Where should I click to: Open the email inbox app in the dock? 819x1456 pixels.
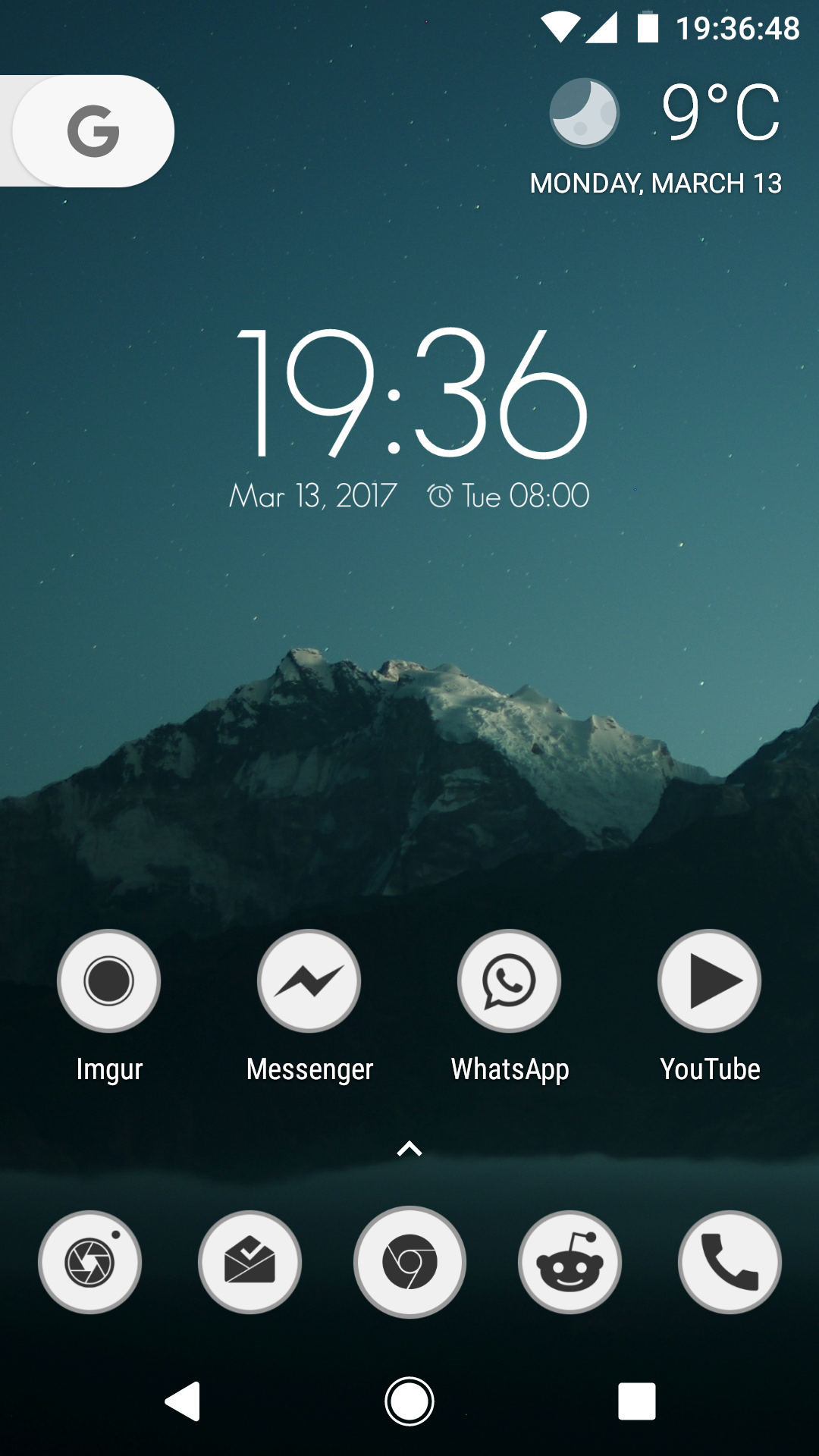point(250,1262)
